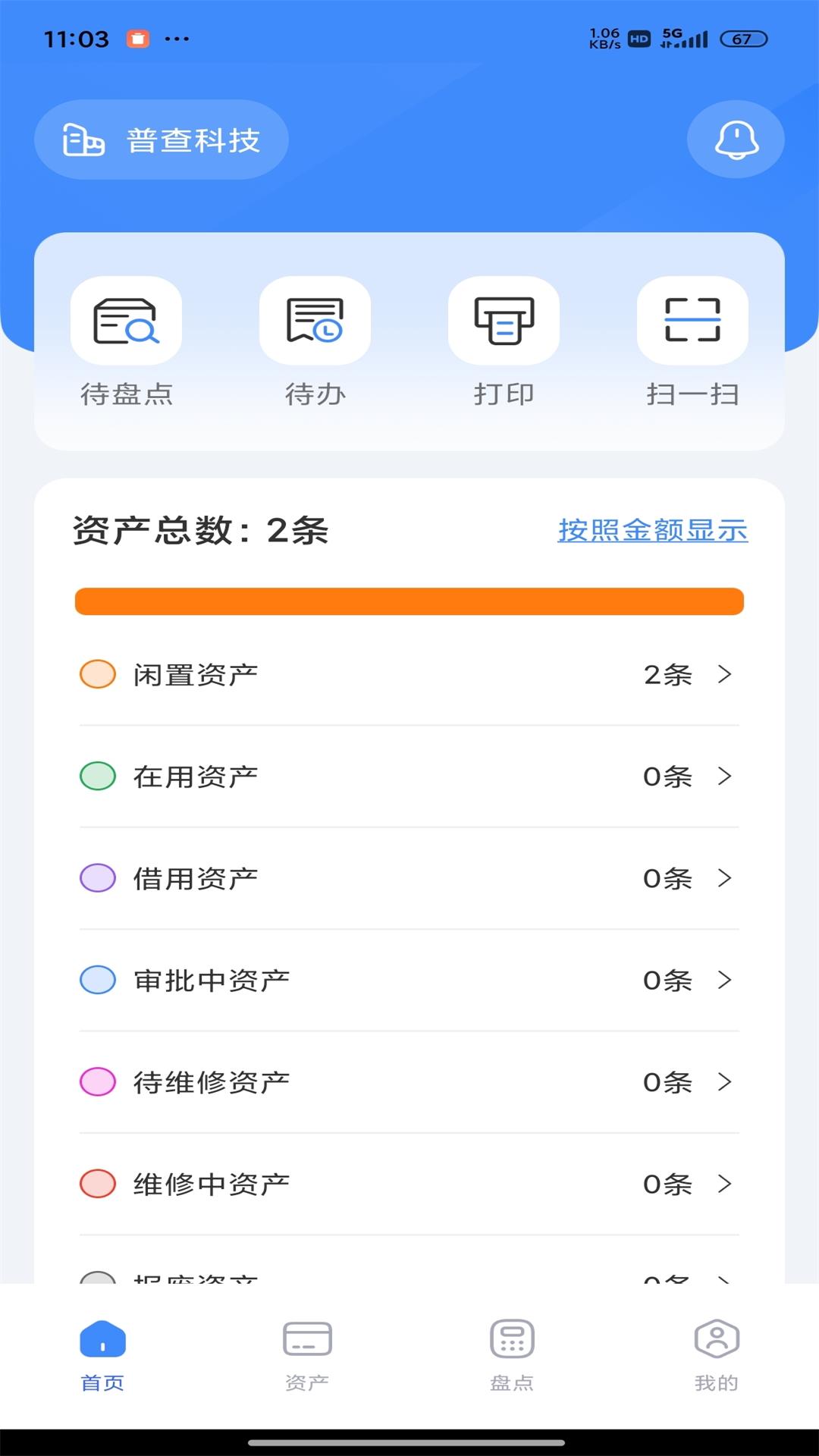
Task: Select the orange 闲置资产 status circle
Action: coord(96,673)
